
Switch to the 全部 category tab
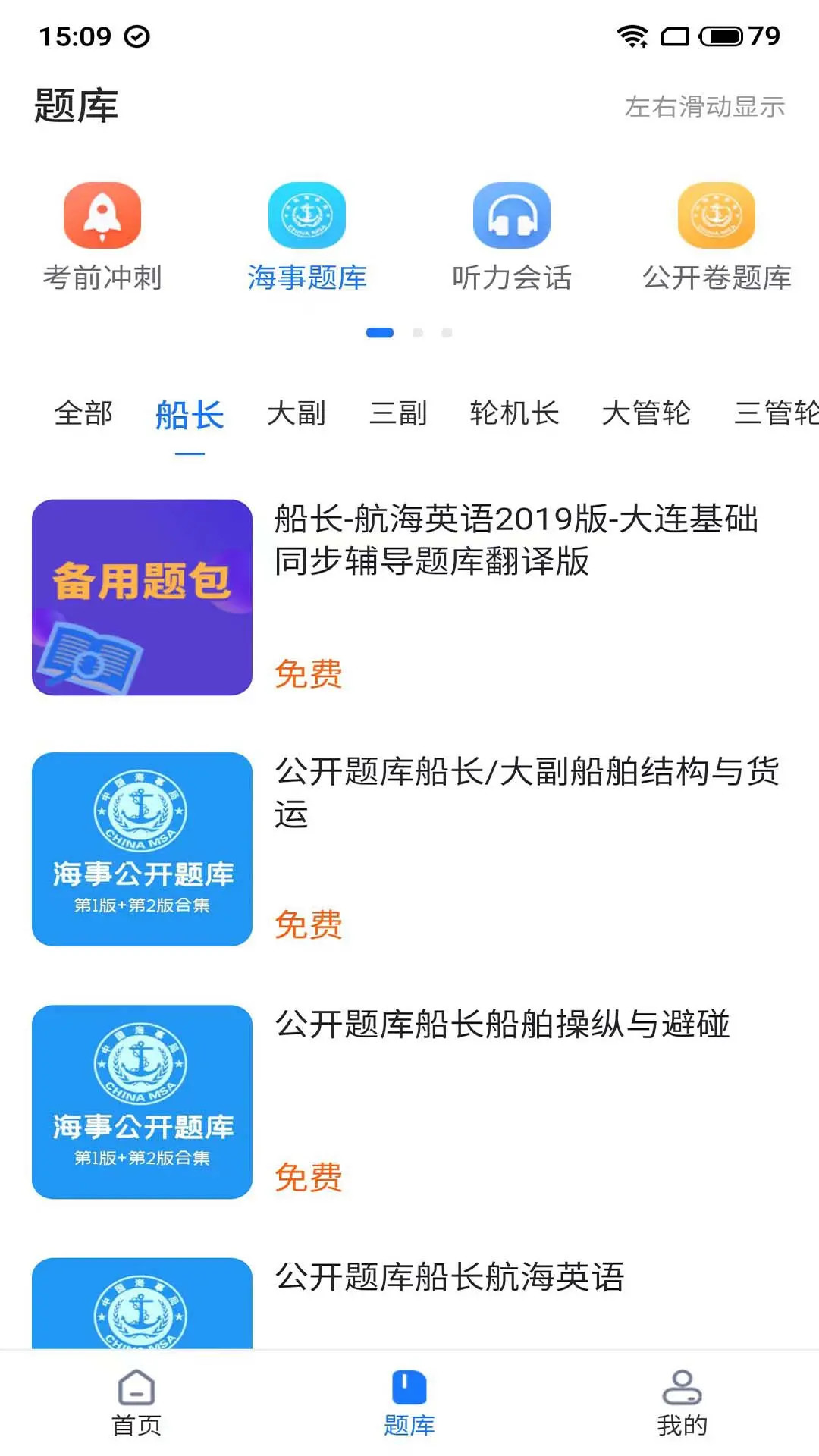[83, 414]
